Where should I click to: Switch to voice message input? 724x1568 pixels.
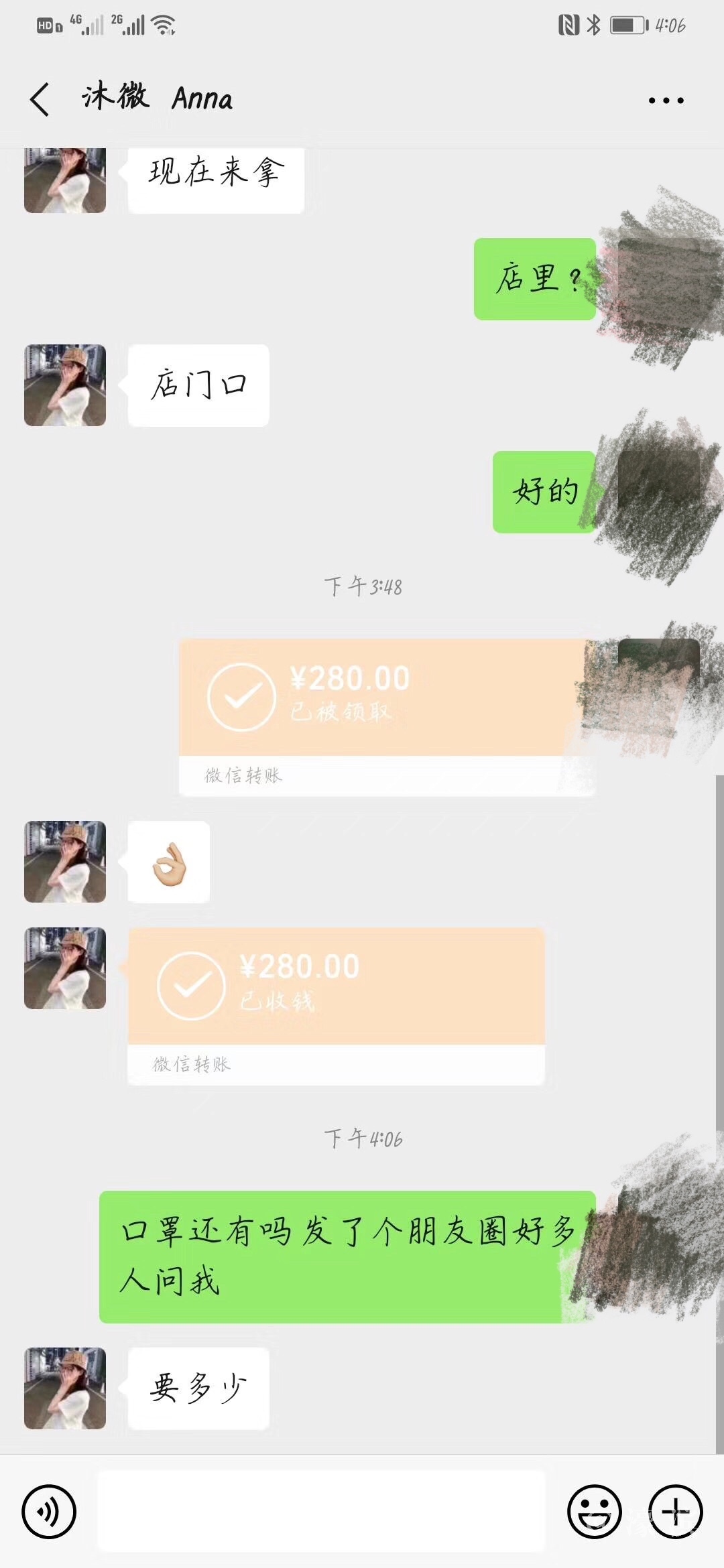pos(49,1512)
